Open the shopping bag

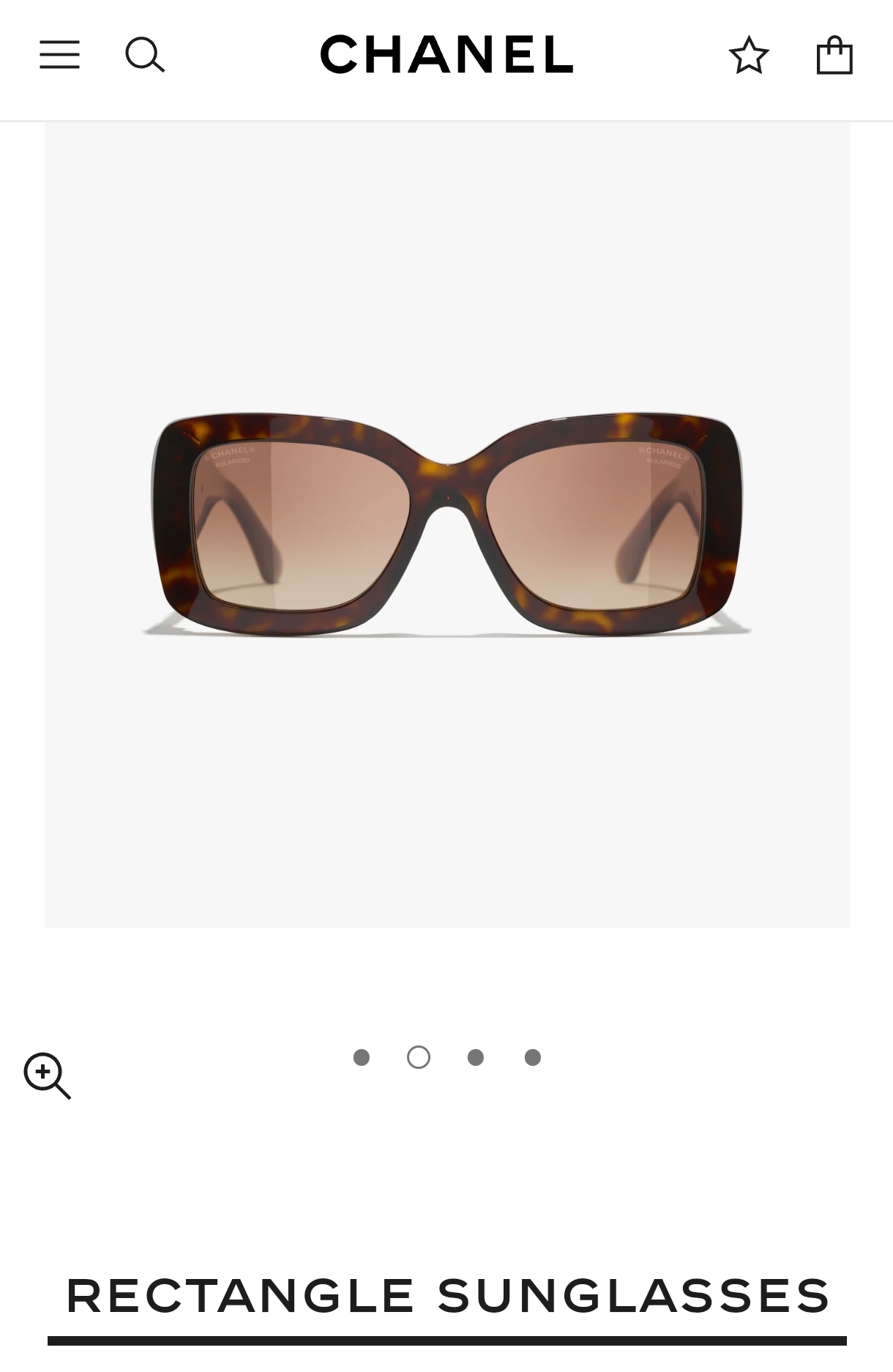click(834, 56)
